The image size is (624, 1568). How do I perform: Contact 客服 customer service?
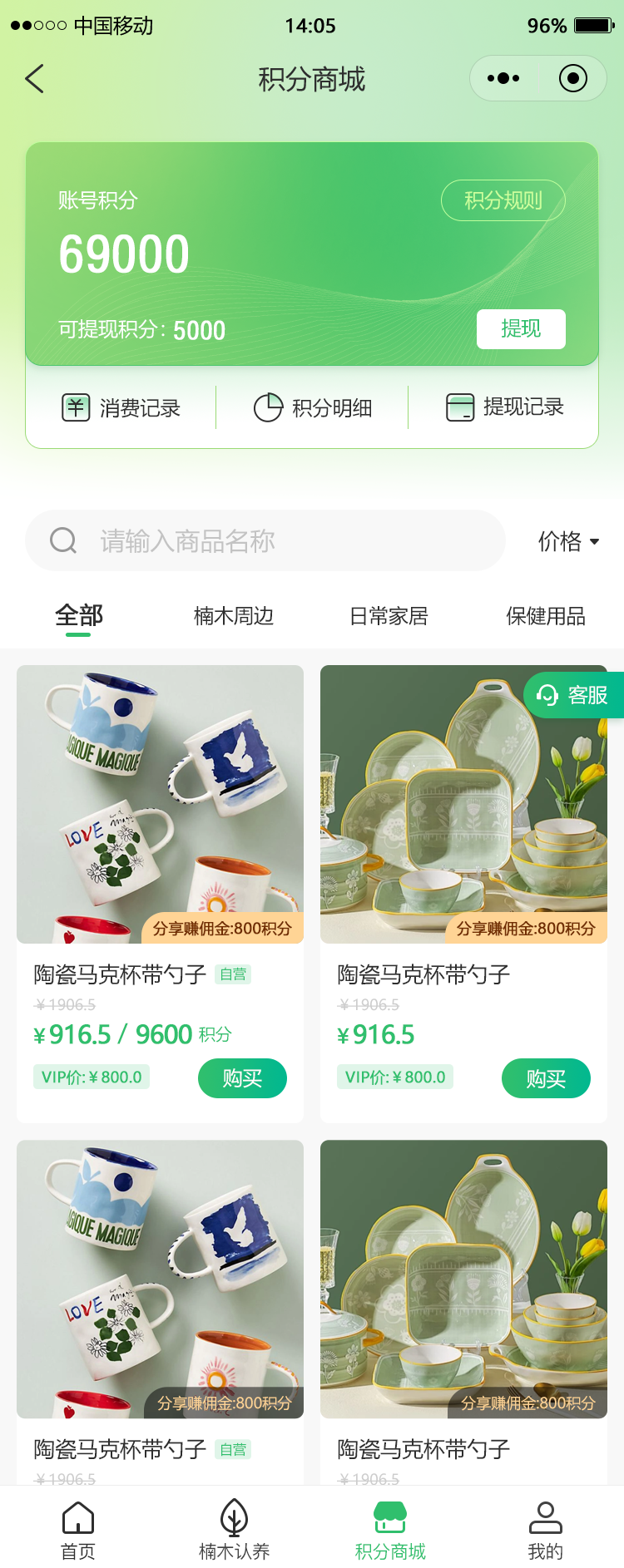tap(573, 695)
